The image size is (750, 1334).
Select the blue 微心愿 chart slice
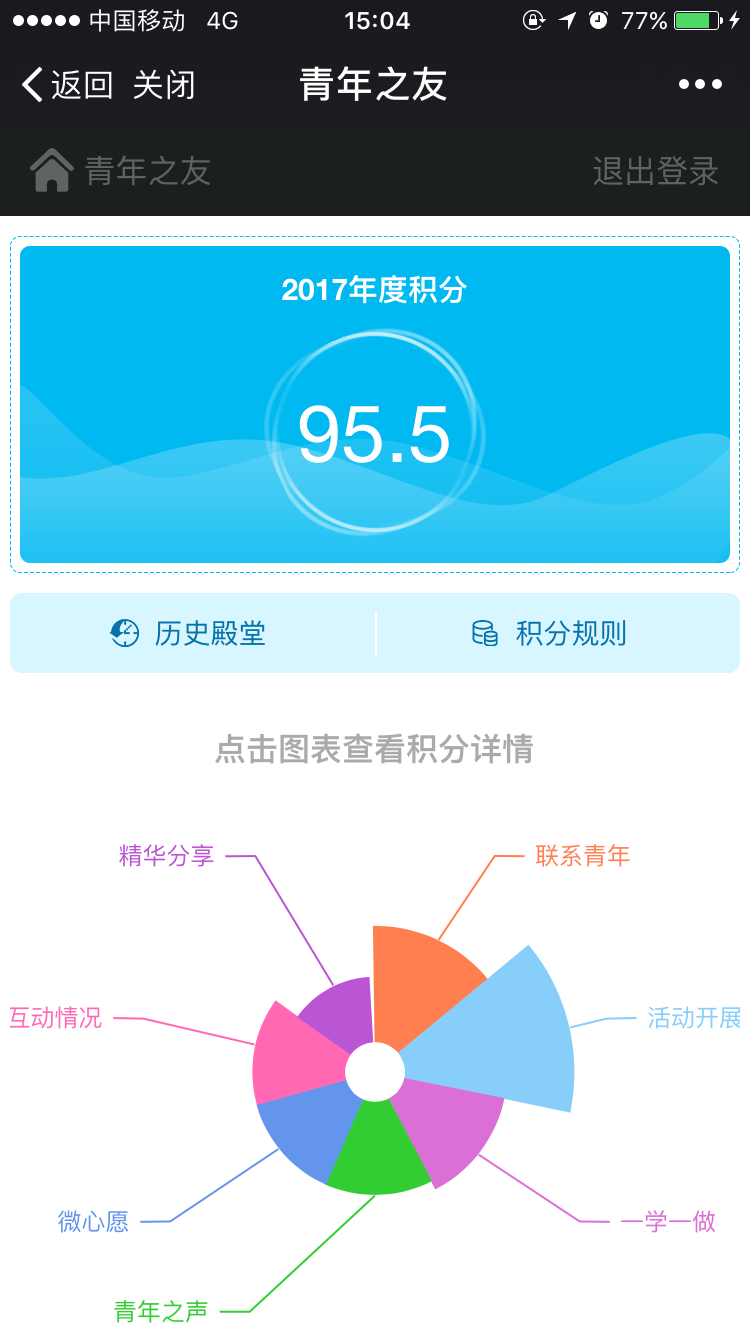305,1125
